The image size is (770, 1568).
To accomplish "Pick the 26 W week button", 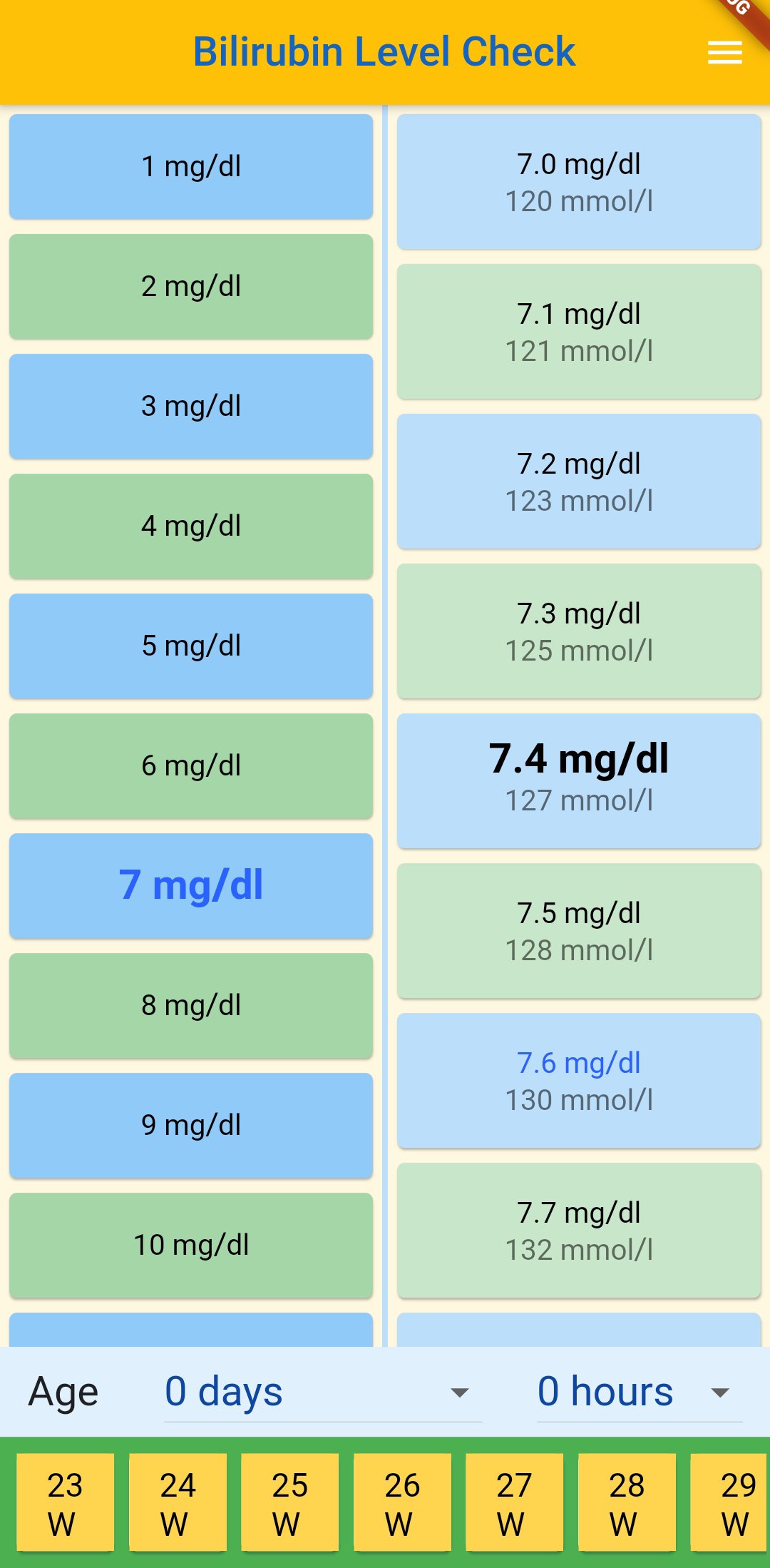I will tap(402, 1503).
